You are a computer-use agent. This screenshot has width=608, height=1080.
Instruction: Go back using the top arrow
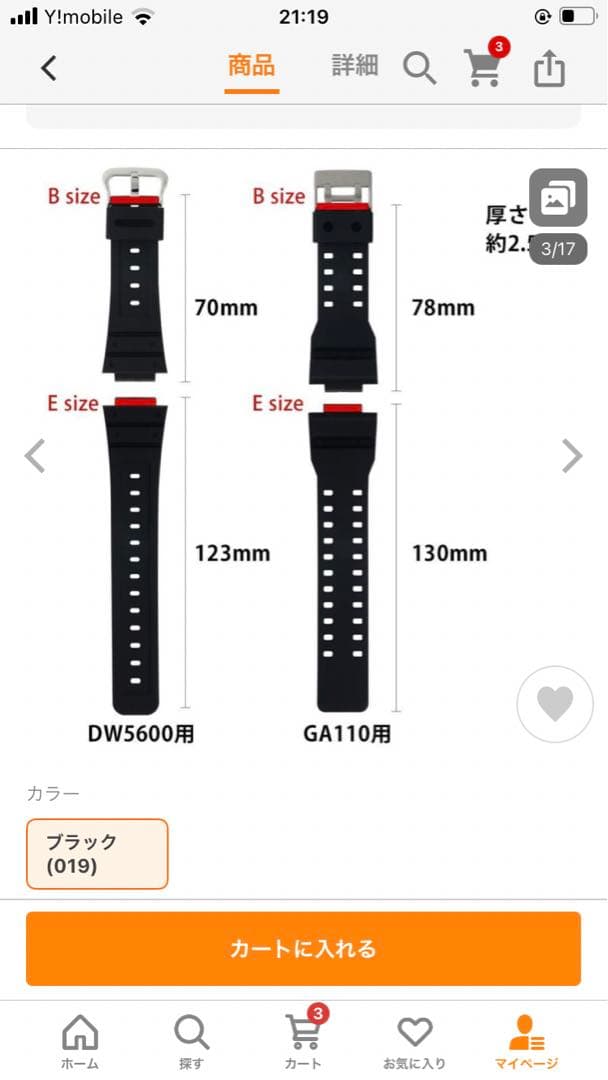[x=48, y=68]
